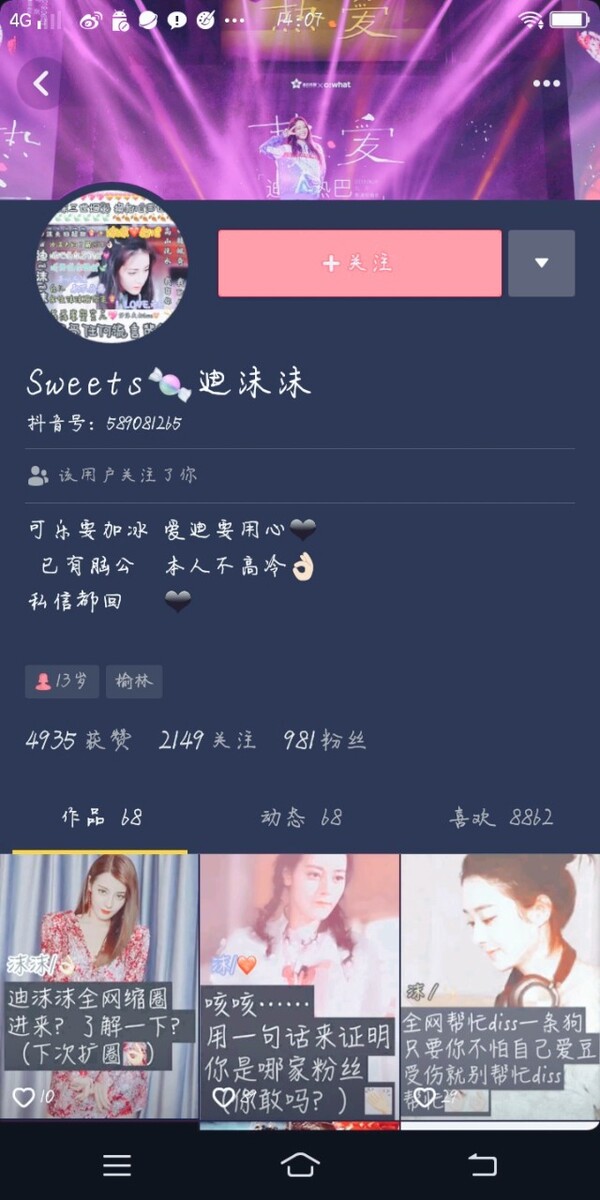Follow this user with 关注 button
Screen dimensions: 600x1200
[360, 263]
